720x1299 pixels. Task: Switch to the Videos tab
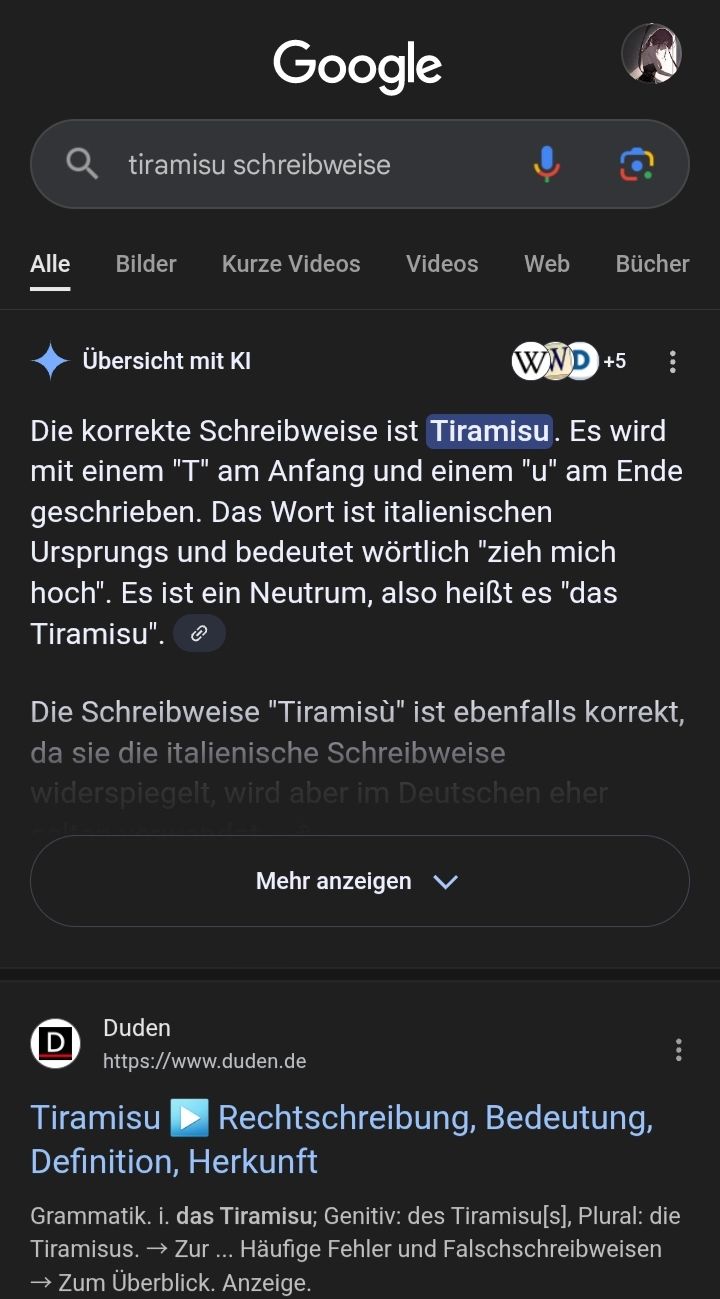point(442,264)
